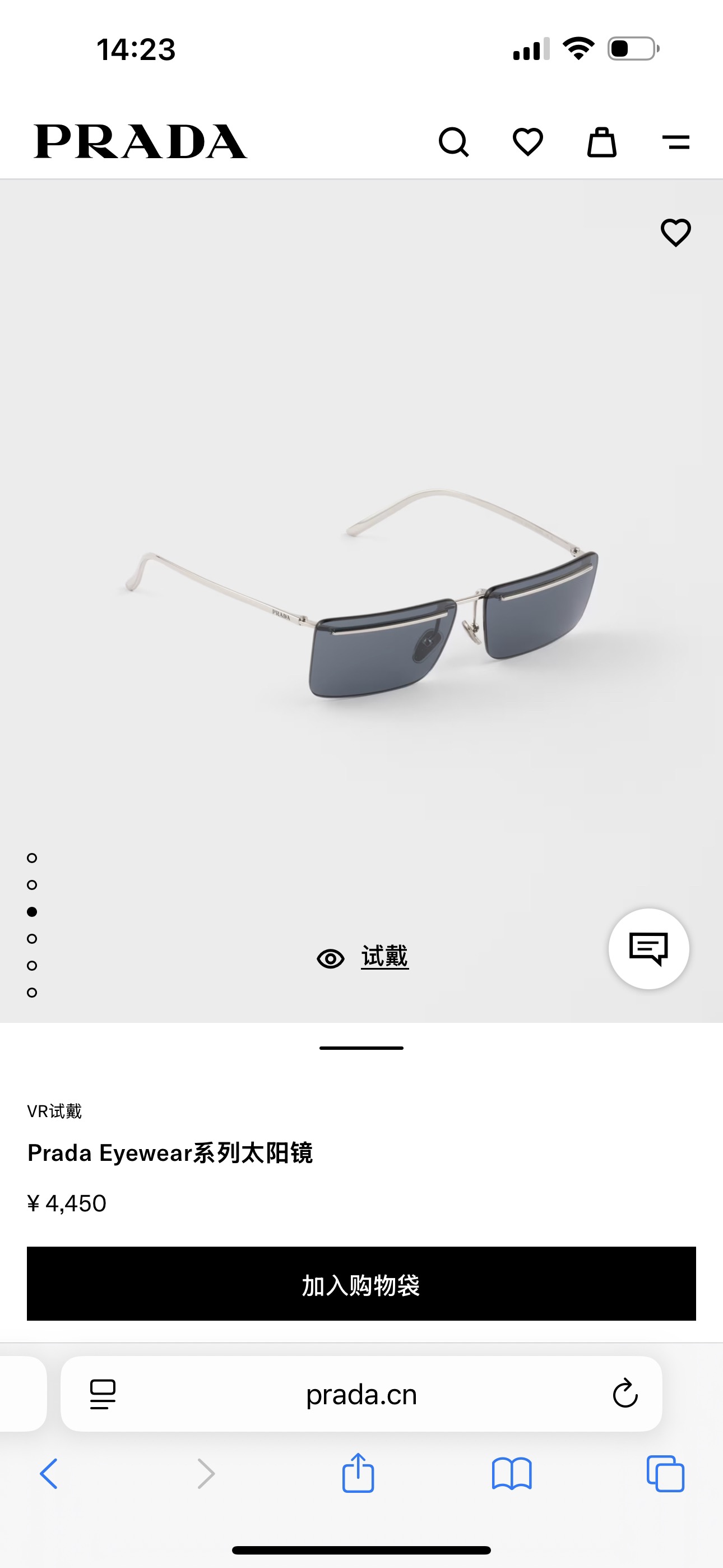Open Safari page settings menu icon
Image resolution: width=723 pixels, height=1568 pixels.
[x=102, y=1394]
